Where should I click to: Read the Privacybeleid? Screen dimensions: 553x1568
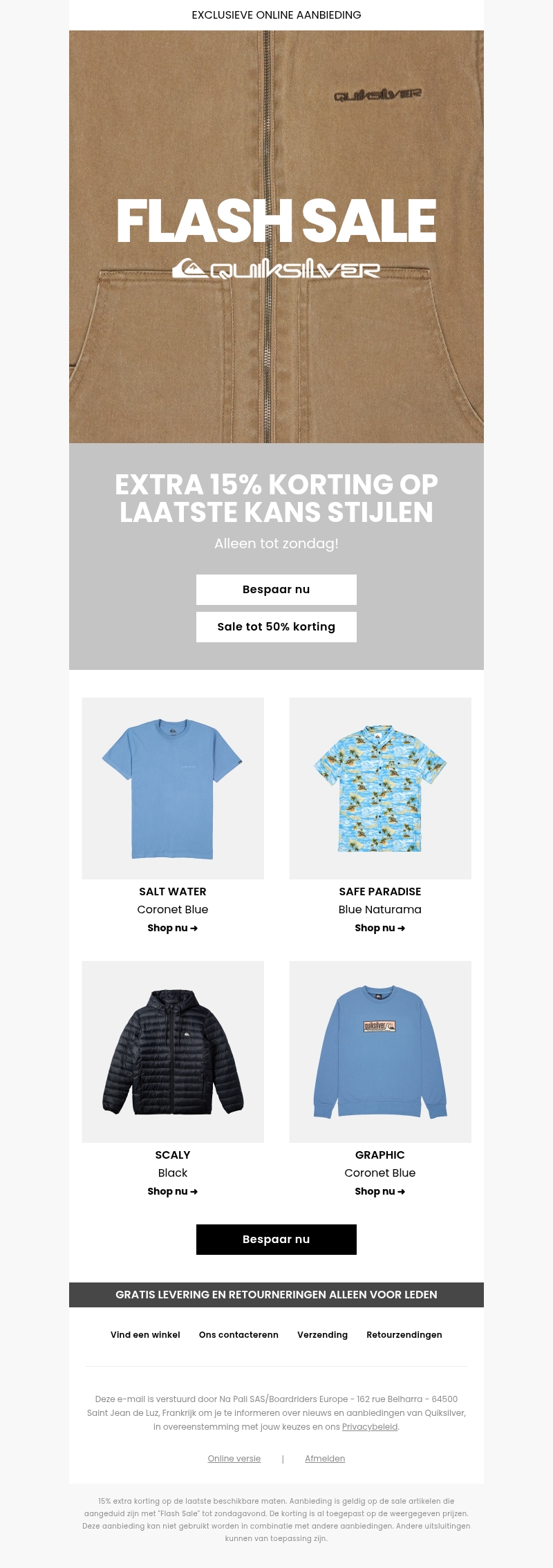370,1427
